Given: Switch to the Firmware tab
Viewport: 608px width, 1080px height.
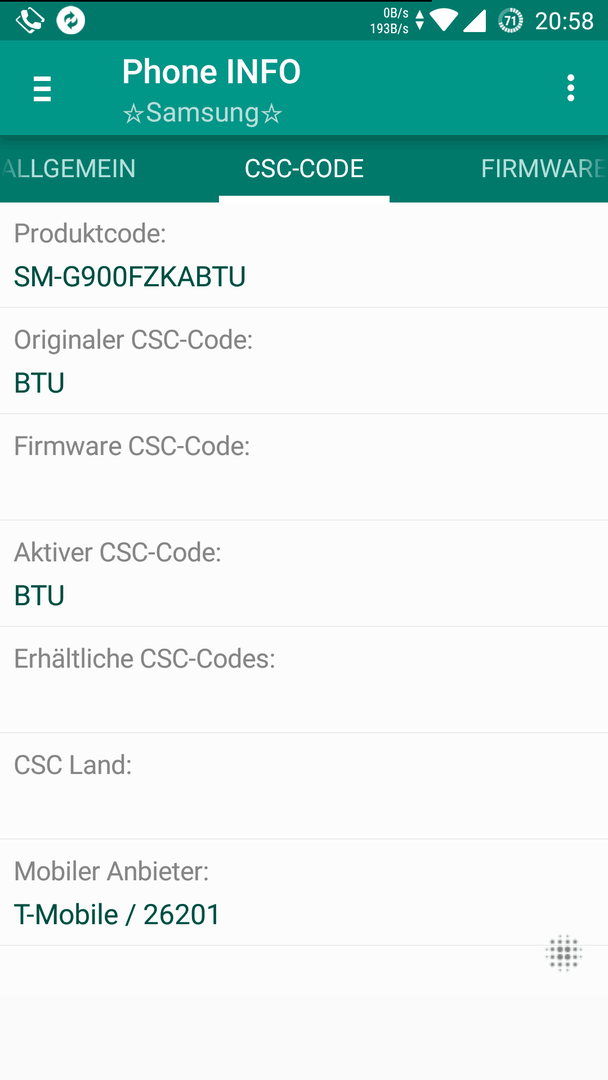Looking at the screenshot, I should (544, 169).
